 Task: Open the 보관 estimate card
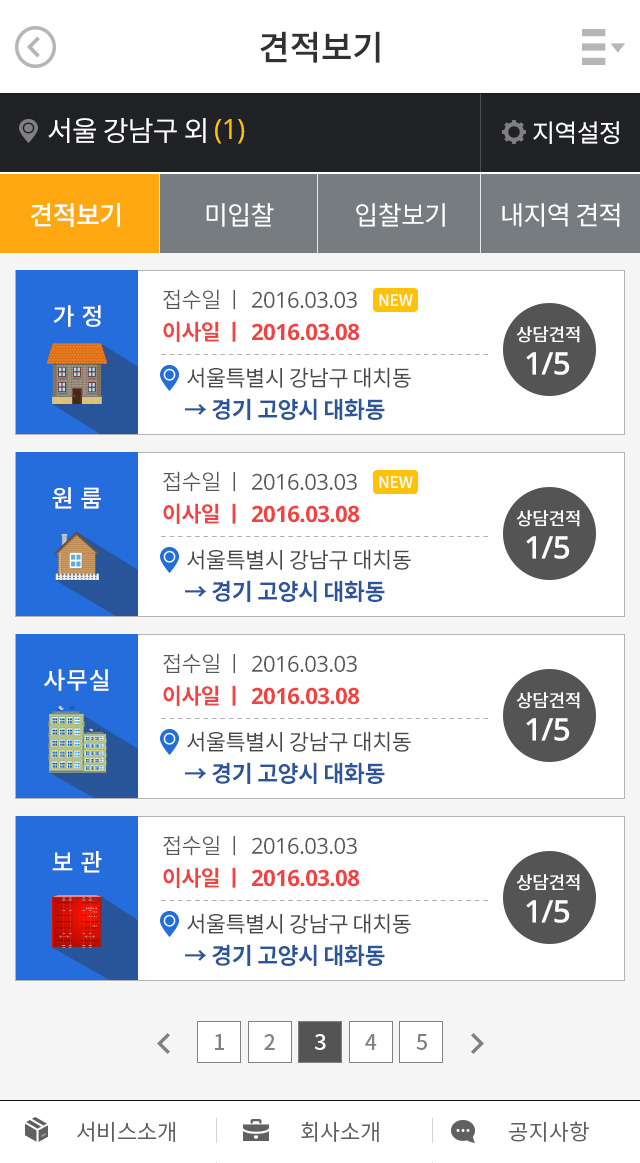320,898
